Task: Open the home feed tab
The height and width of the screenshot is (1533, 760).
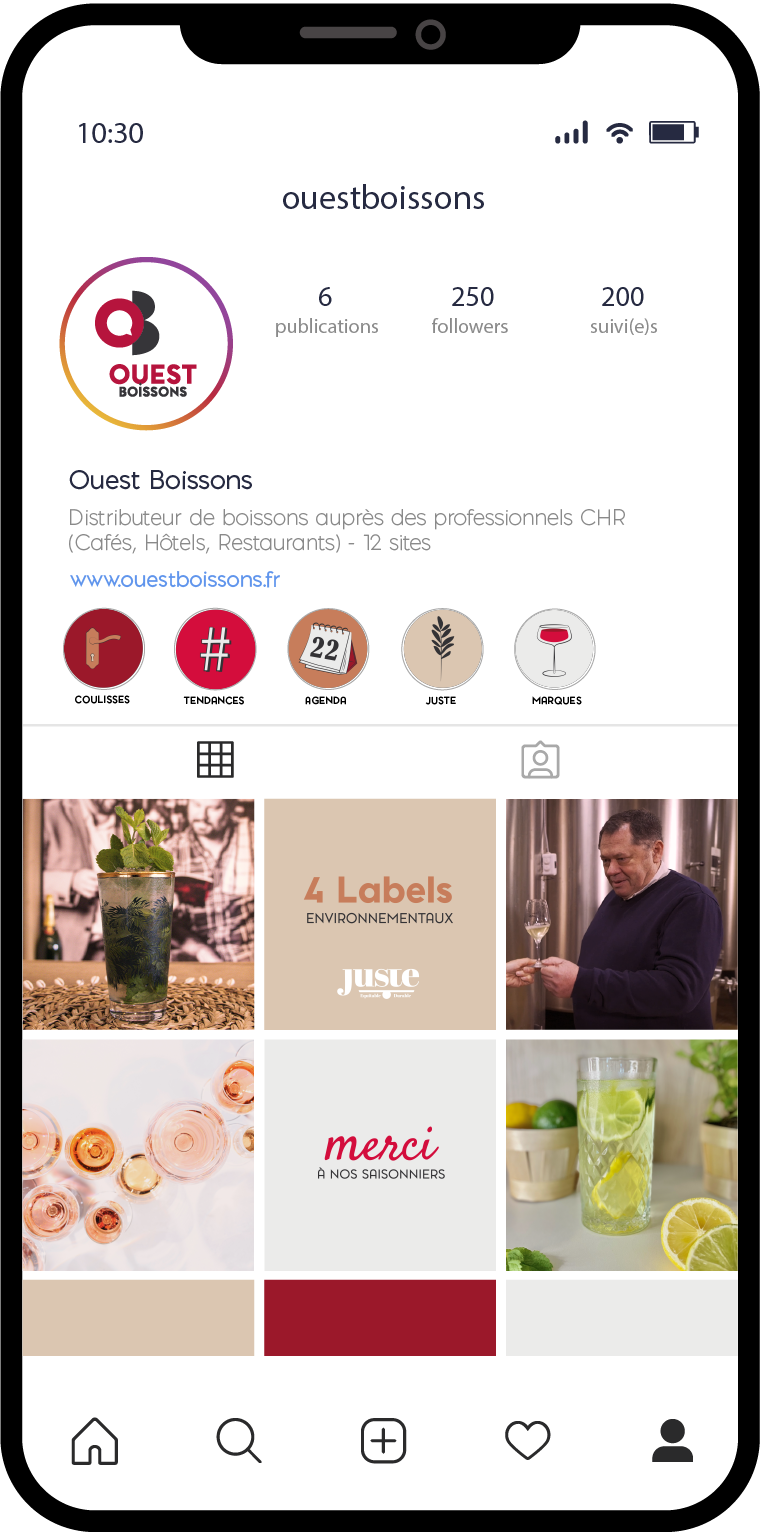Action: tap(95, 1441)
